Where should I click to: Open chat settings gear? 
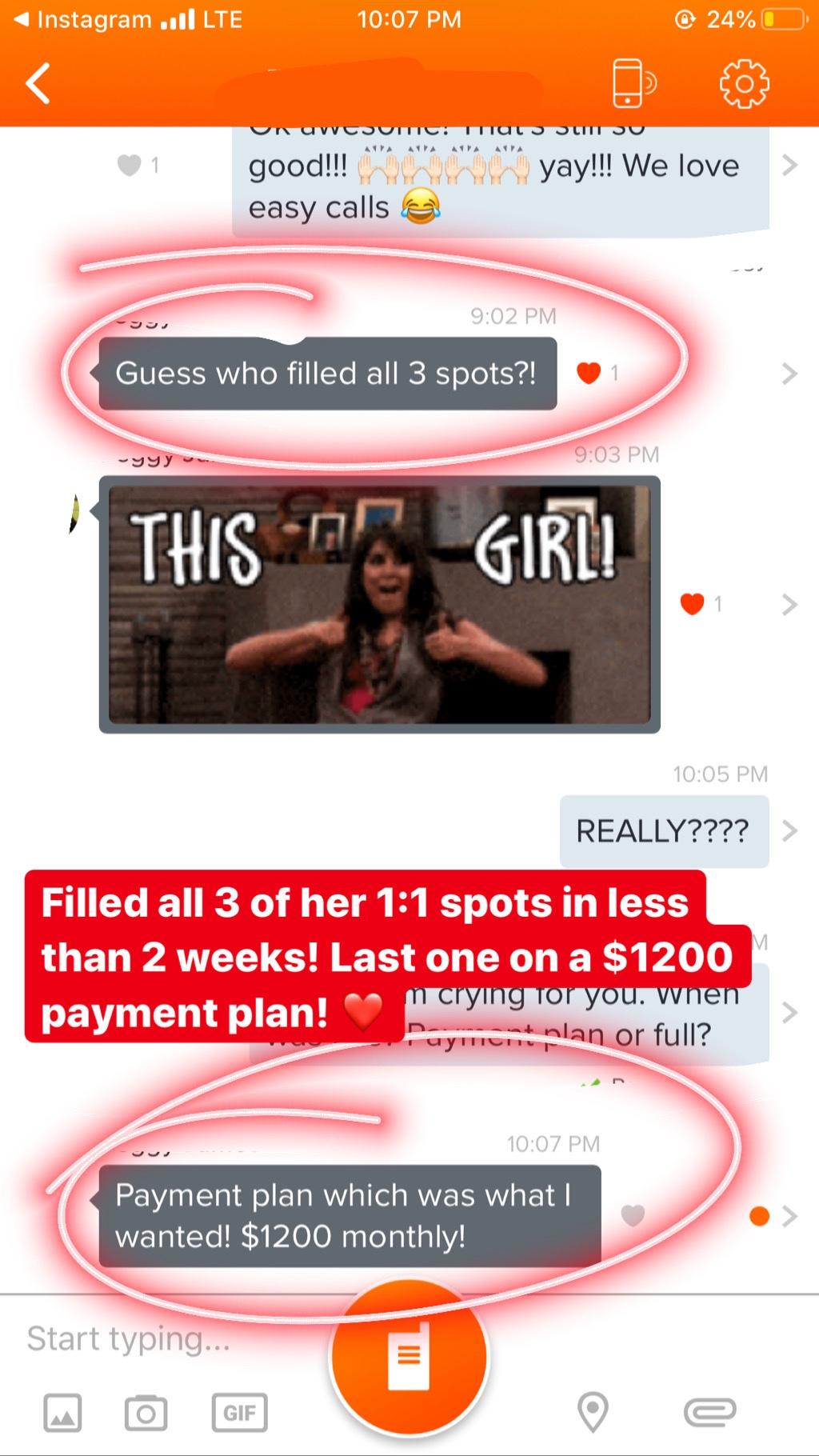pos(744,83)
